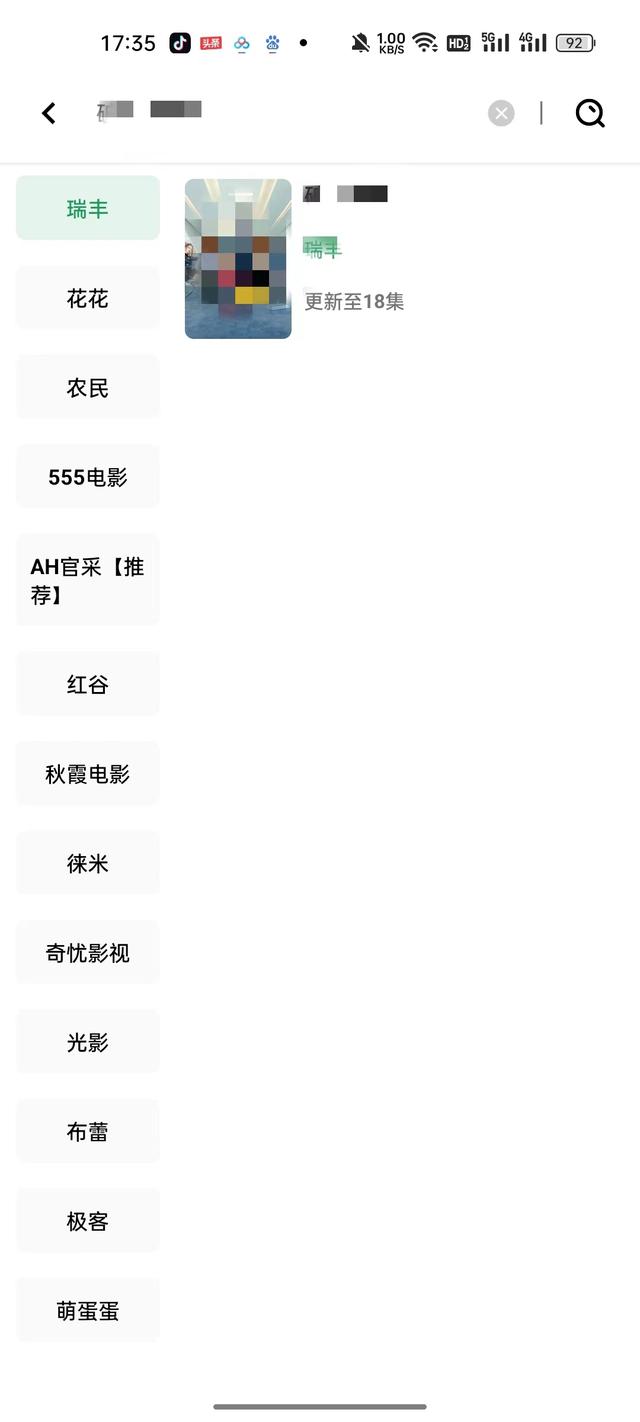
Task: Switch to the 布蕾 source
Action: coord(88,1131)
